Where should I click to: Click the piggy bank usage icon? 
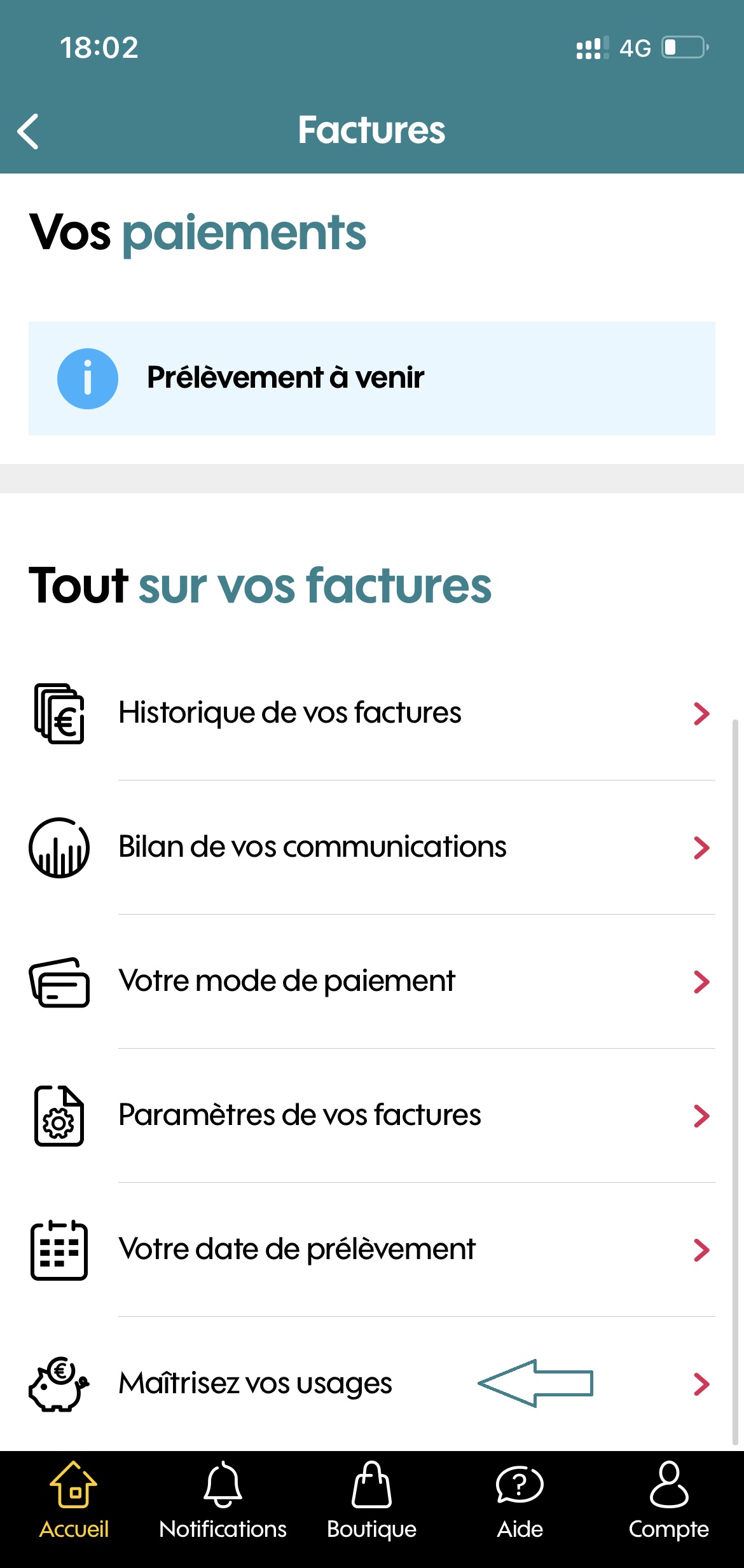click(57, 1384)
